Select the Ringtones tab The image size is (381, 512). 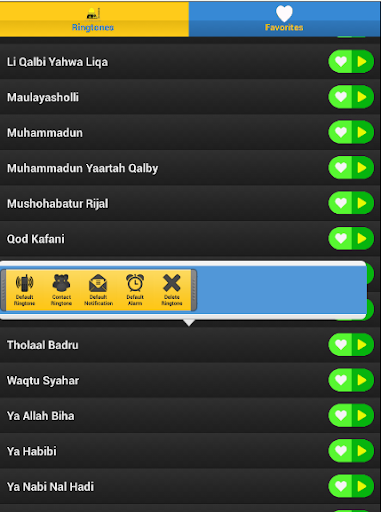[x=94, y=19]
